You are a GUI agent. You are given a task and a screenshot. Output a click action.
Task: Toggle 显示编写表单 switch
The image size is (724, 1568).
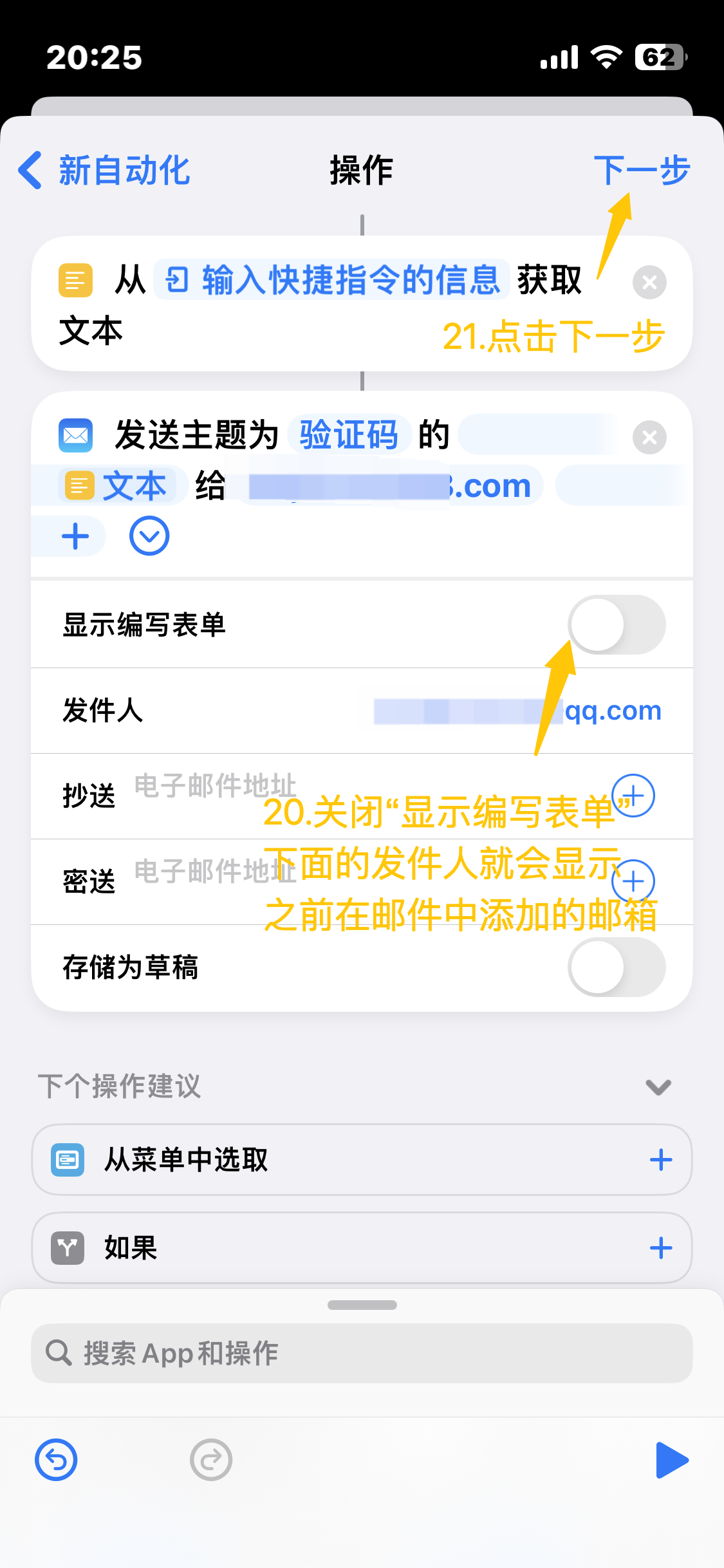tap(616, 625)
